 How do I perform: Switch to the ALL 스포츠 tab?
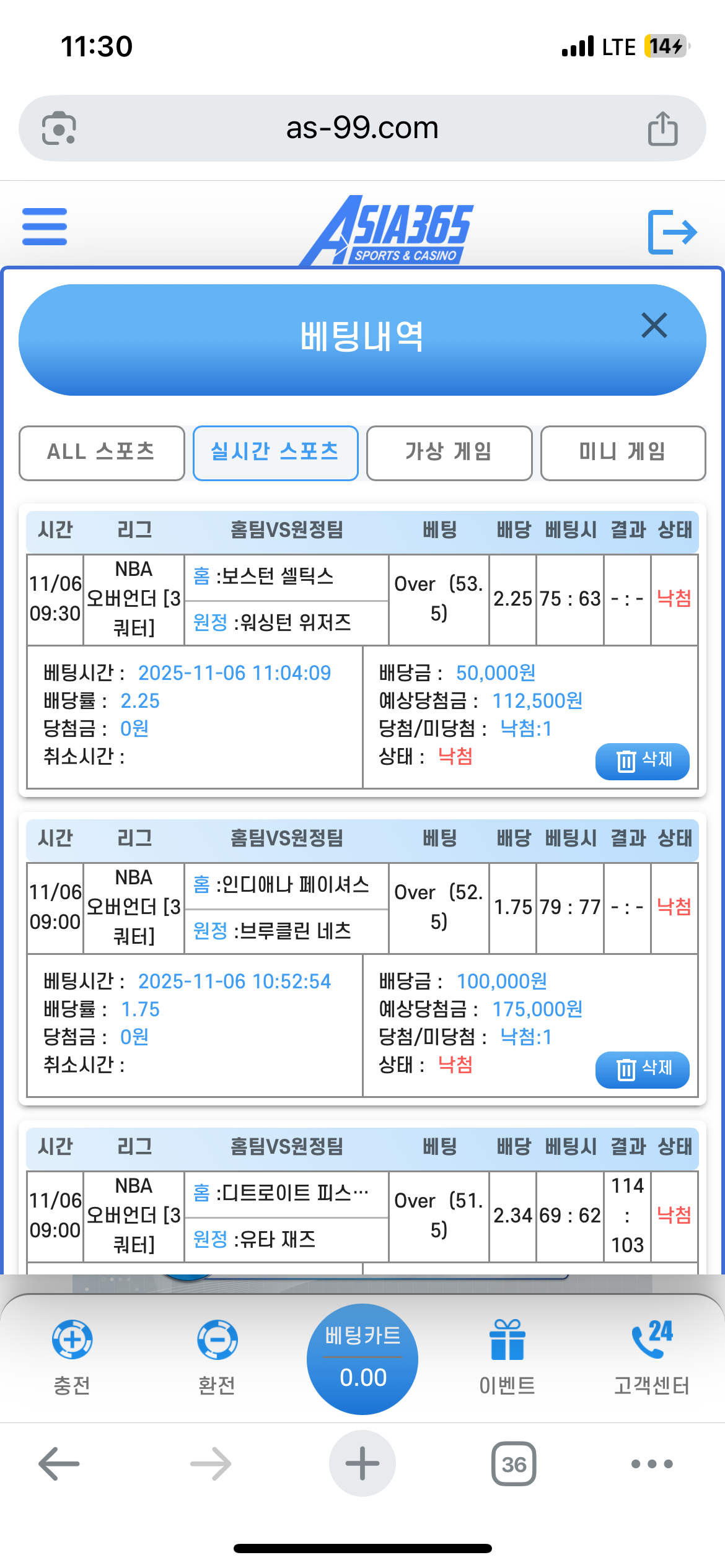(x=102, y=453)
